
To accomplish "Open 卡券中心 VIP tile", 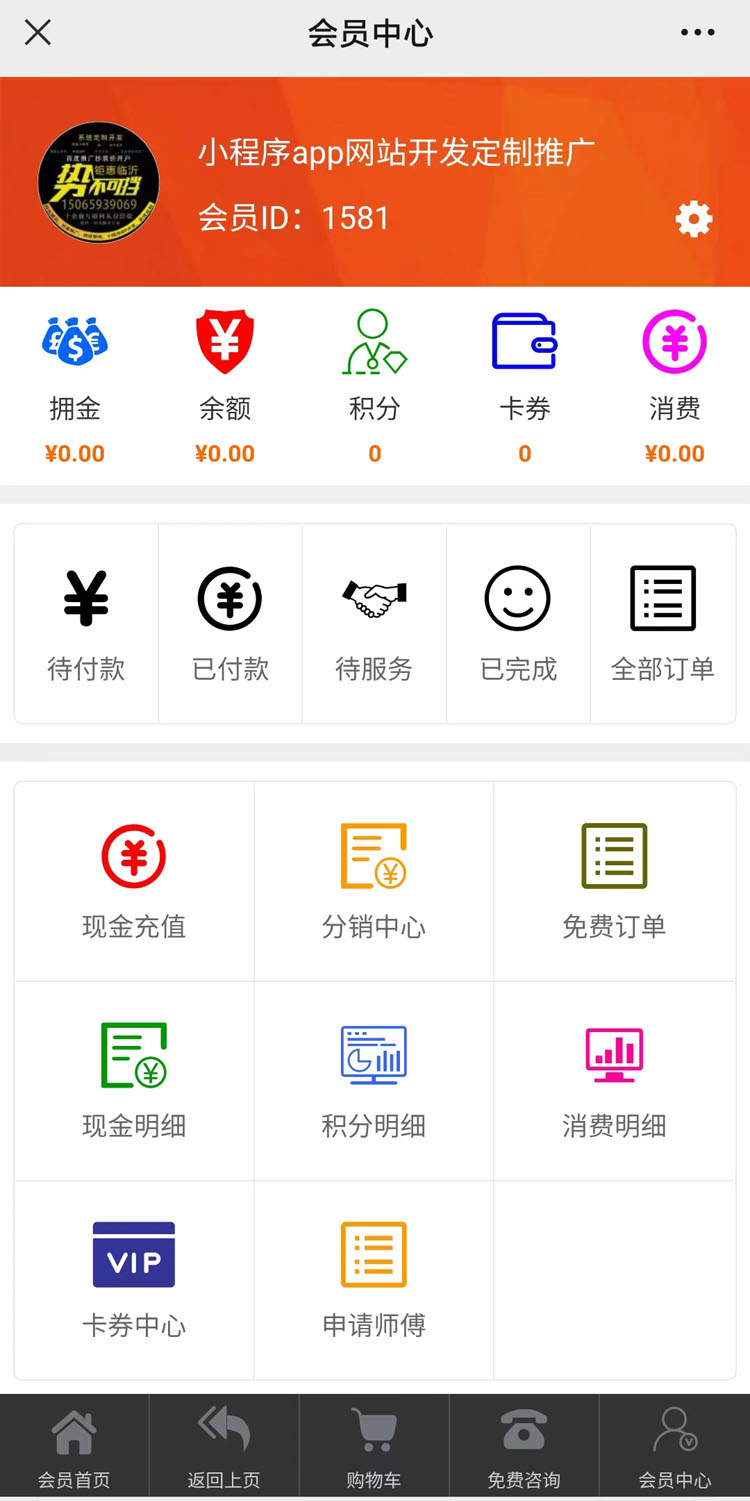I will [134, 1280].
